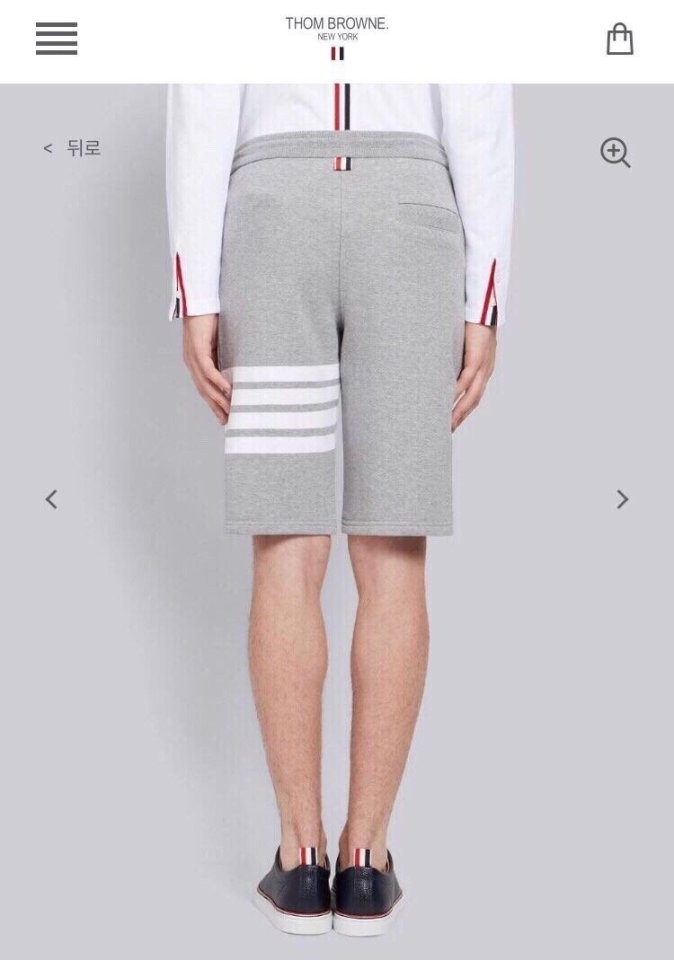Show the previous product image
The width and height of the screenshot is (674, 960).
click(x=52, y=499)
